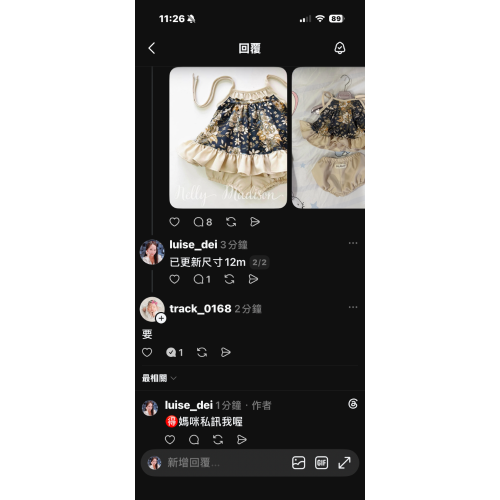This screenshot has width=500, height=500.
Task: Share luise_dei's post about size 12m
Action: coord(253,279)
